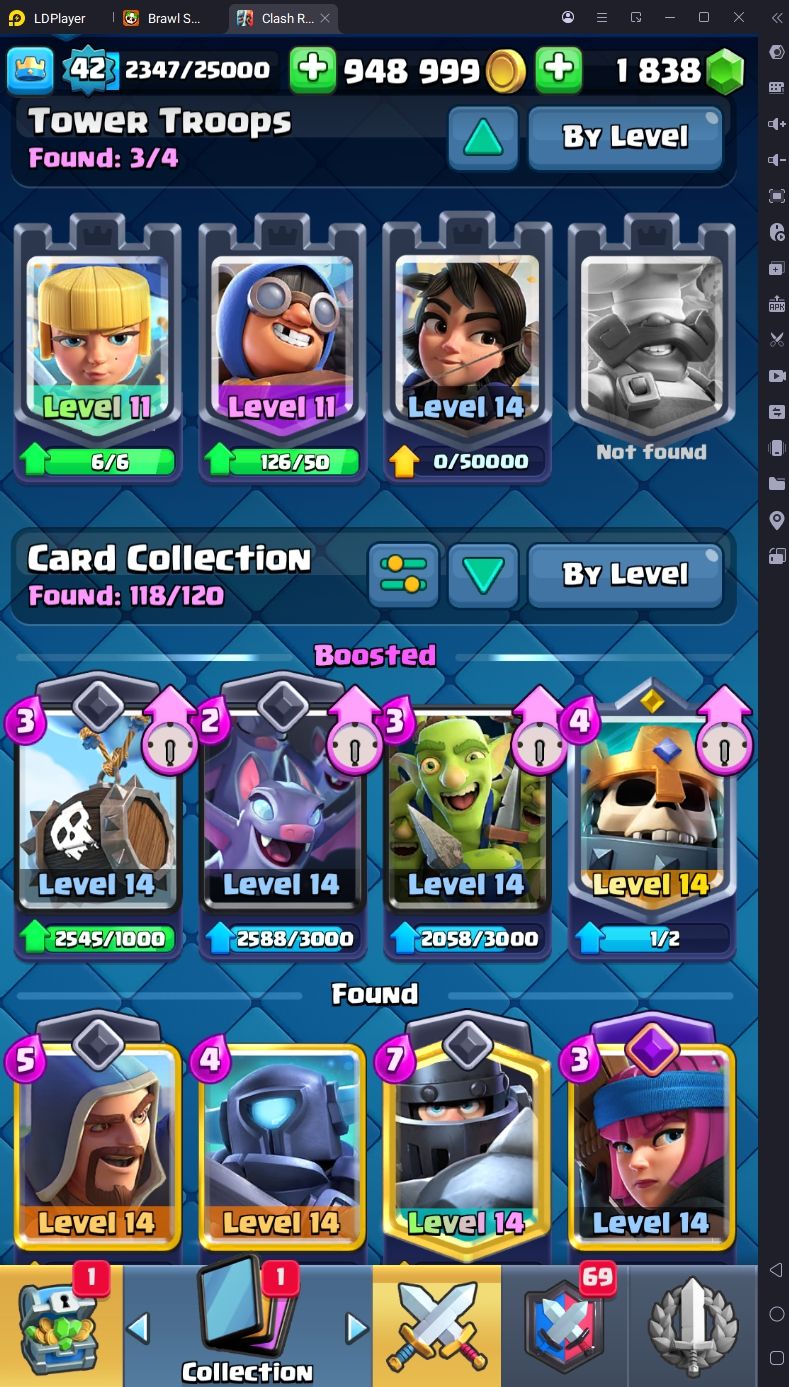Image resolution: width=789 pixels, height=1387 pixels.
Task: Change Tower Troops sorting with By Level
Action: (625, 137)
